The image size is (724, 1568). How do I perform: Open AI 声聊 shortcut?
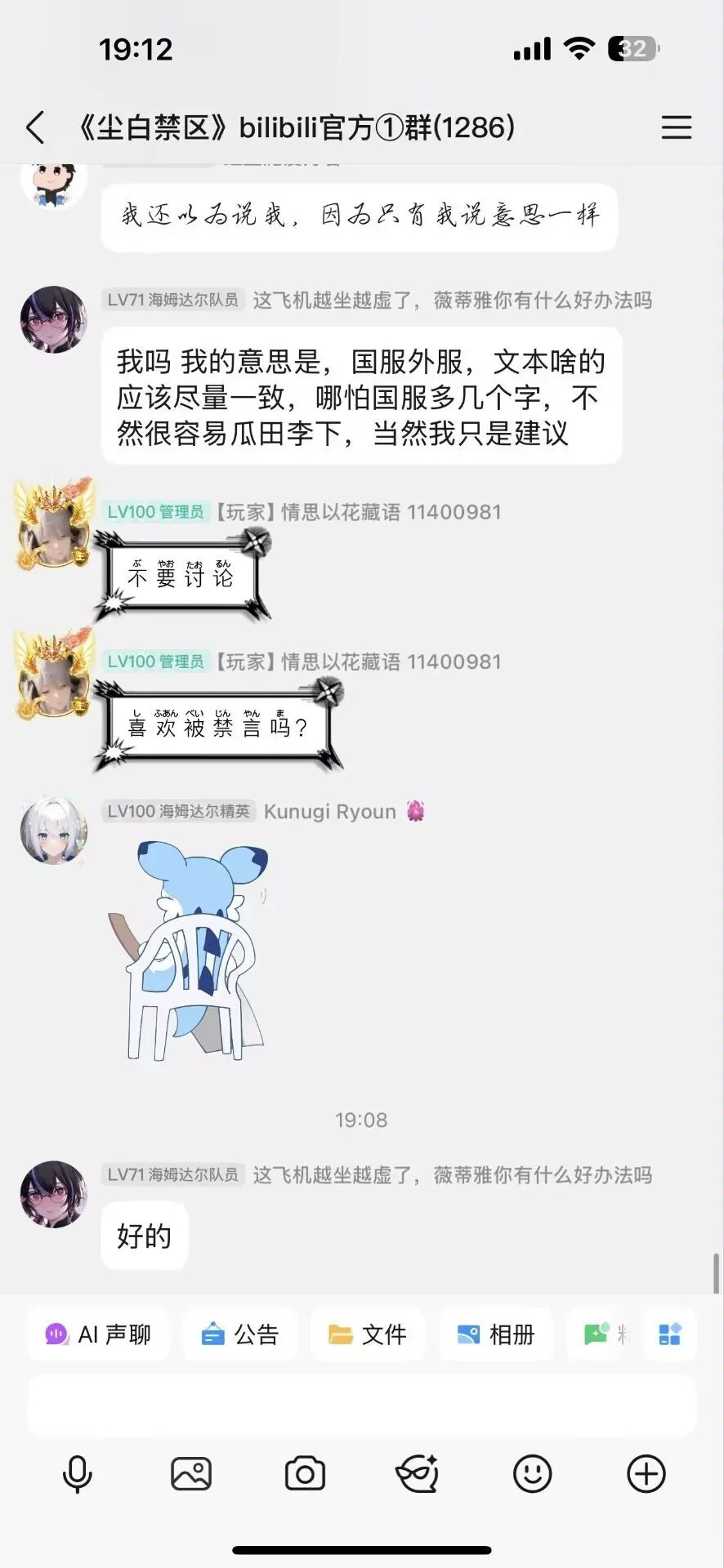(98, 1334)
